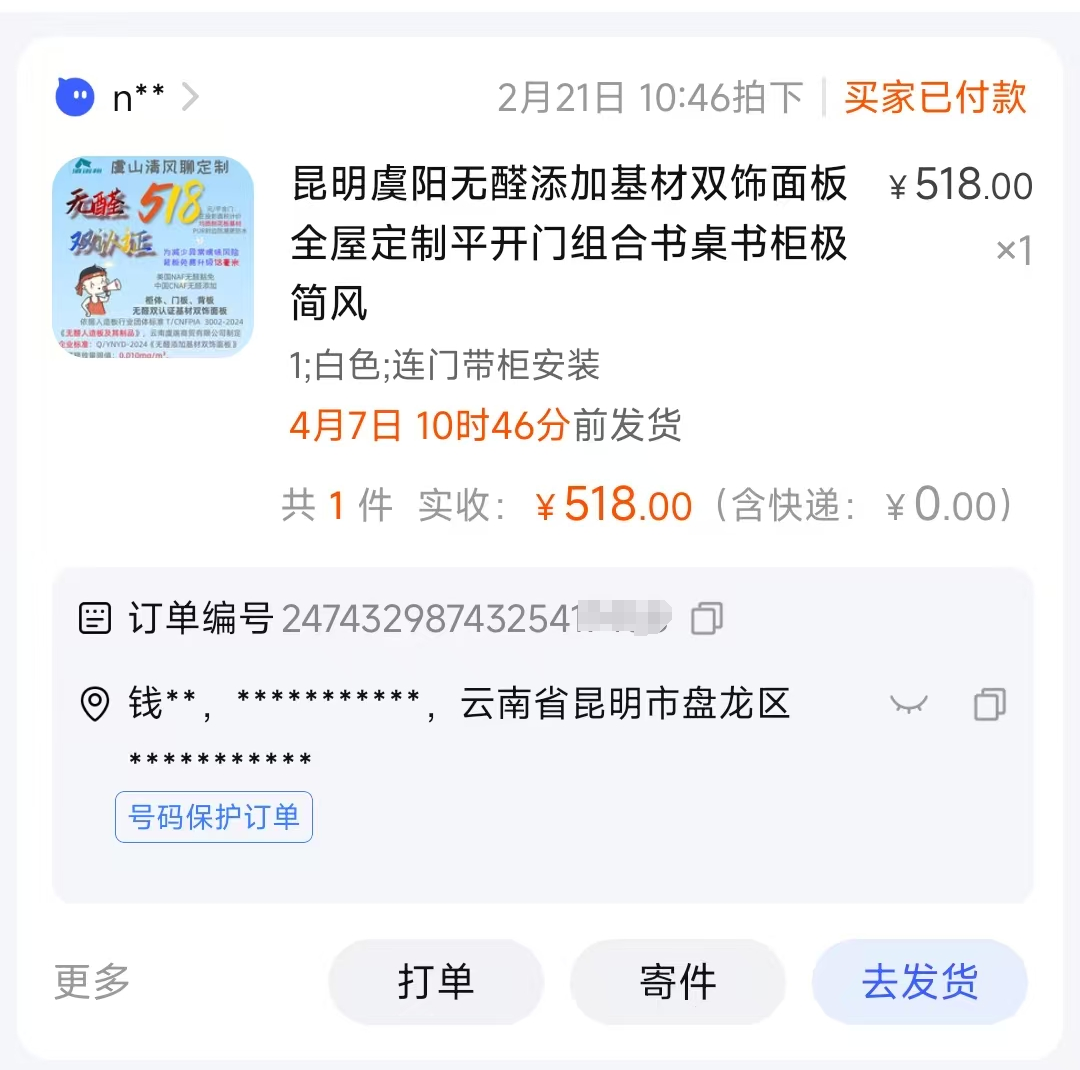Screen dimensions: 1080x1070
Task: Reveal the hidden recipient address
Action: (x=908, y=704)
